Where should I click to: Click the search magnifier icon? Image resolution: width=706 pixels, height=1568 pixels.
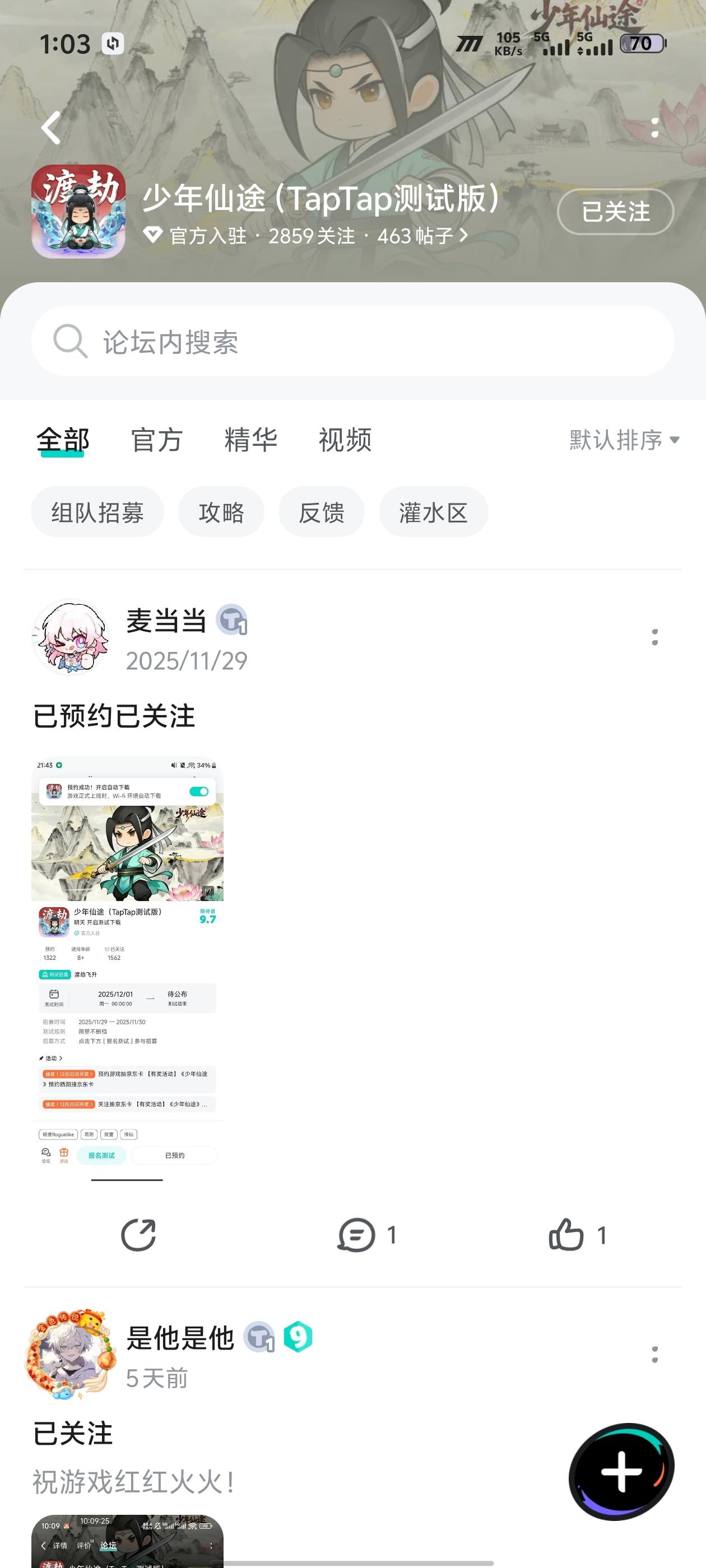(x=71, y=342)
